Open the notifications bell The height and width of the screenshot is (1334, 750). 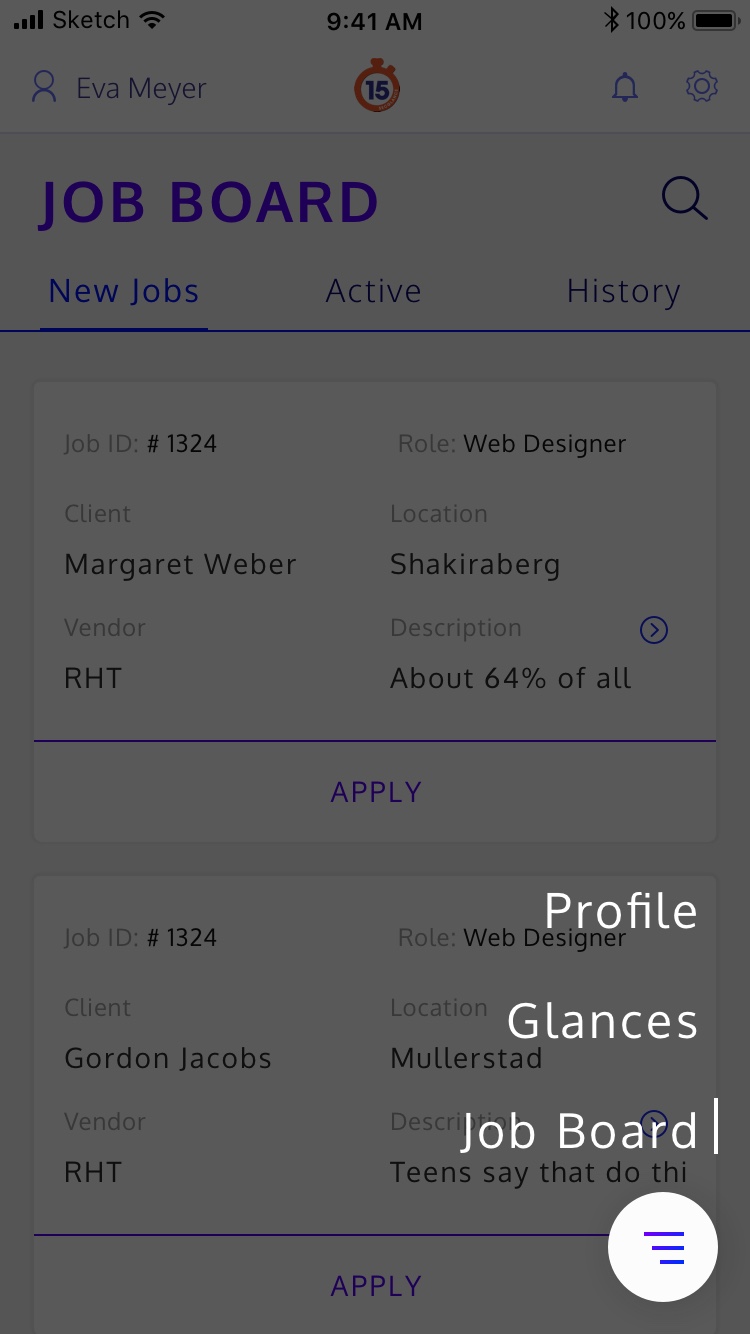point(625,88)
